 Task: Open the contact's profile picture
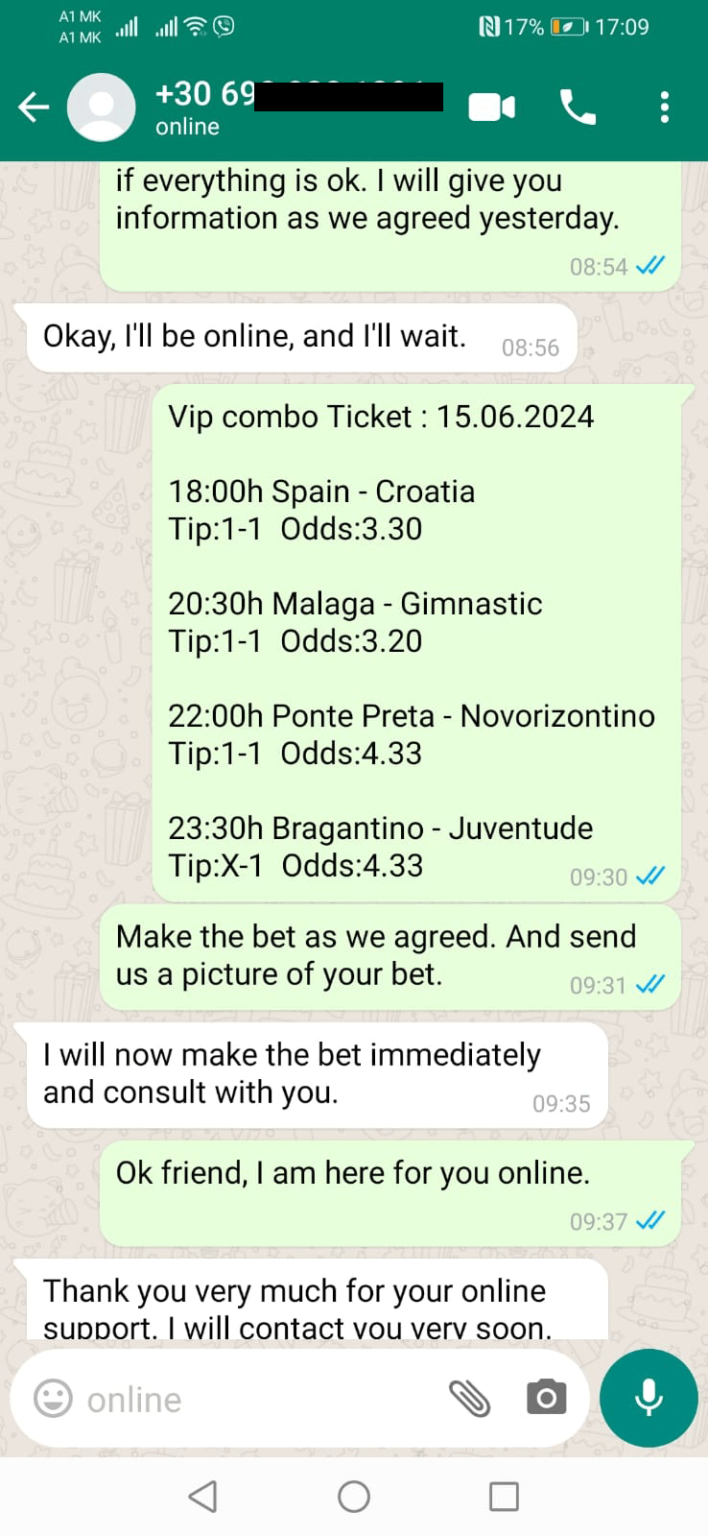click(101, 107)
